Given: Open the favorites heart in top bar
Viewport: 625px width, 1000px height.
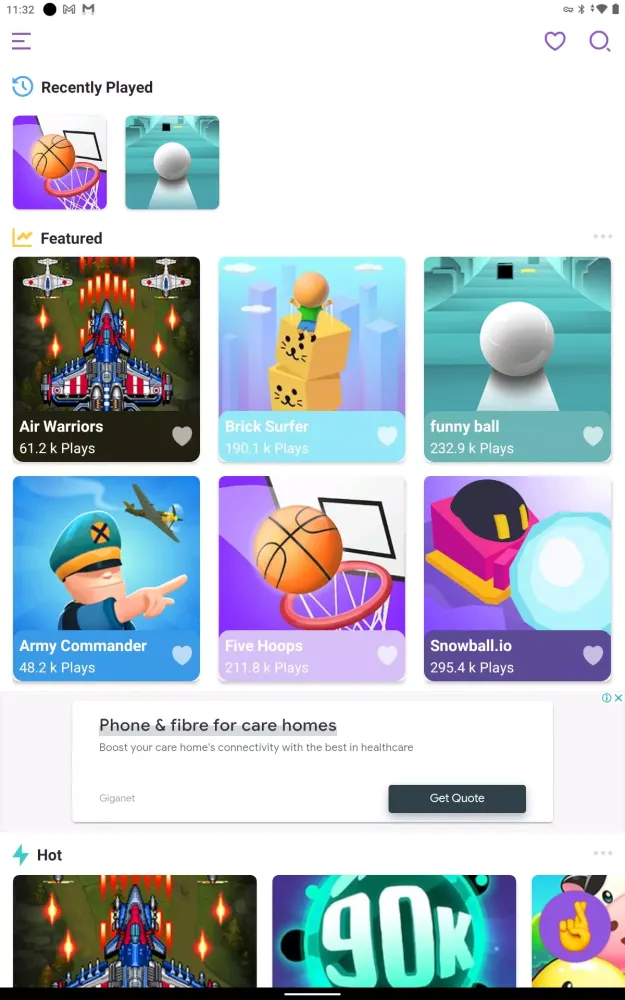Looking at the screenshot, I should (x=555, y=41).
